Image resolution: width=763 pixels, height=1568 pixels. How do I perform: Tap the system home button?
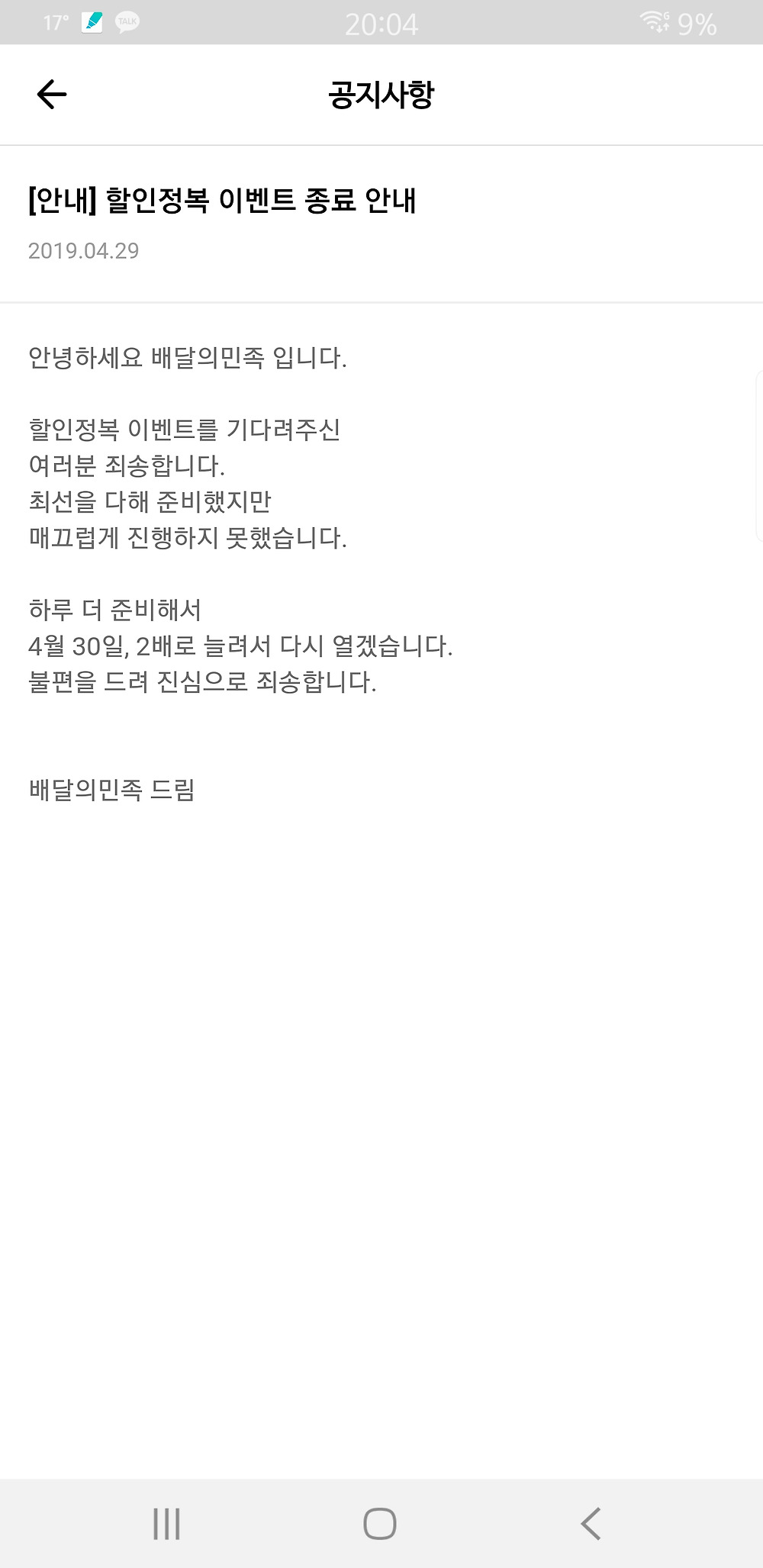click(380, 1524)
